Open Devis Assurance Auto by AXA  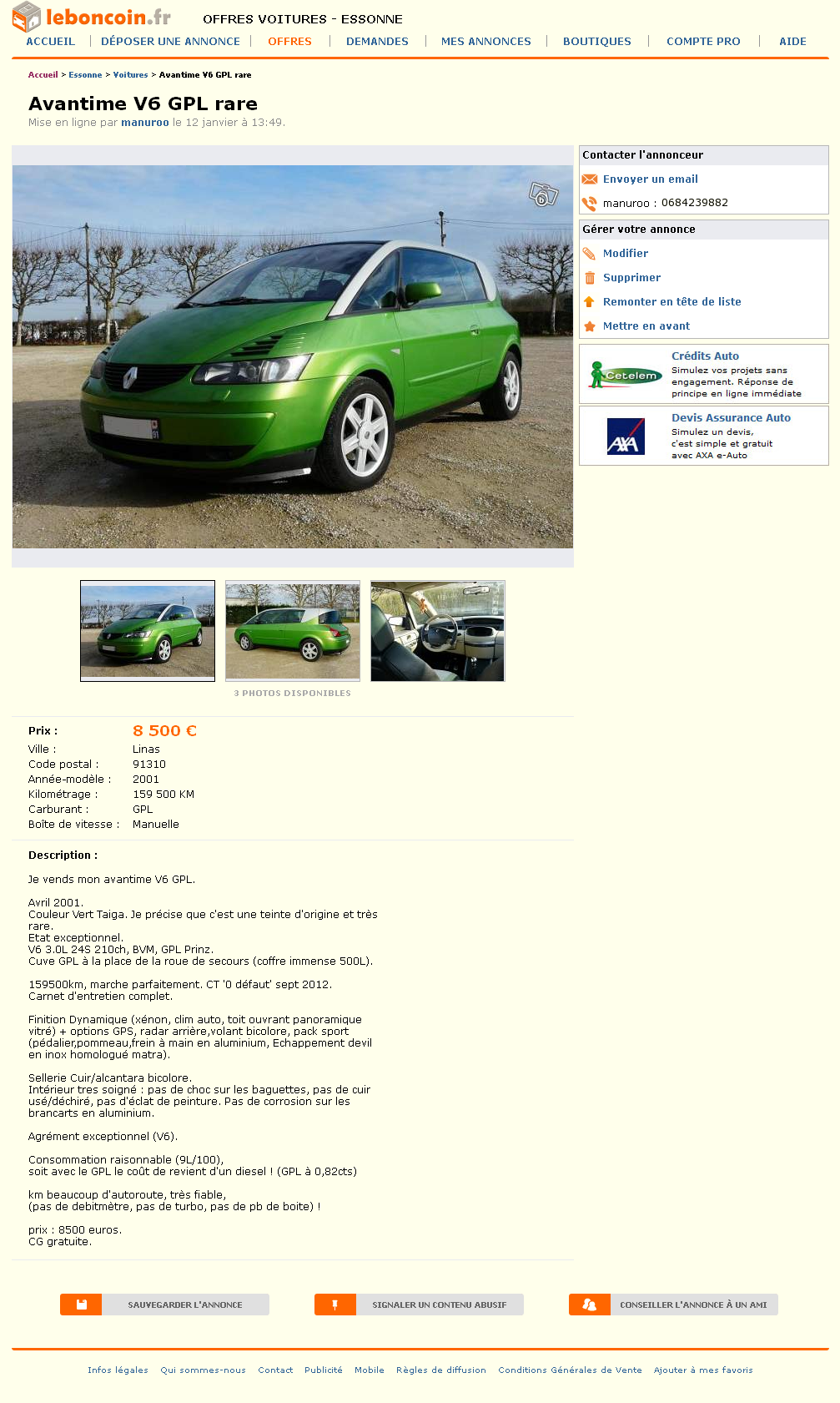(704, 436)
